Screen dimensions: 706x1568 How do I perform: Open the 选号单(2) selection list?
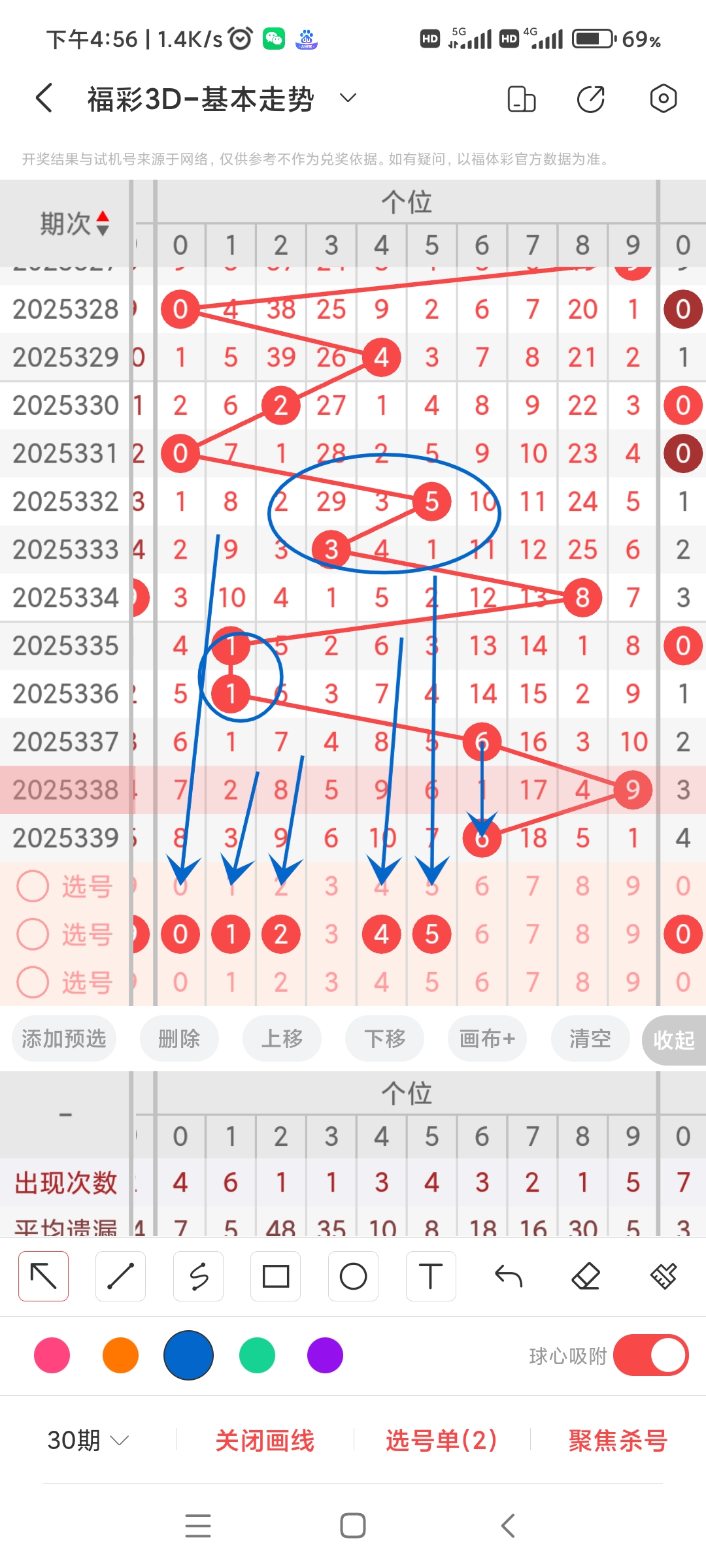439,1441
